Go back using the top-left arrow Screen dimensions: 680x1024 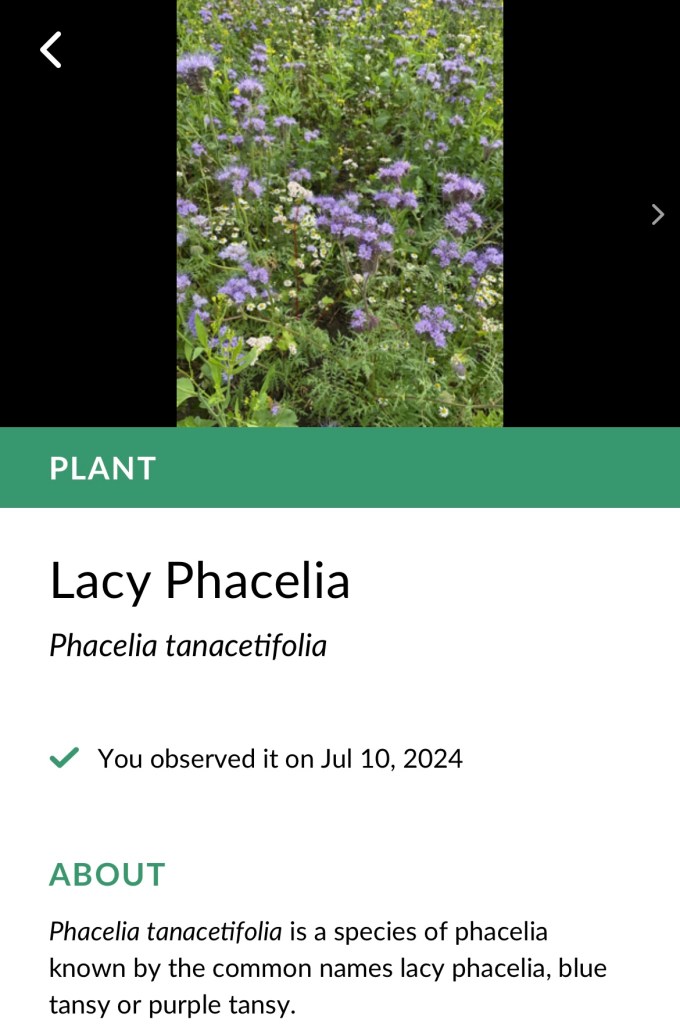51,49
